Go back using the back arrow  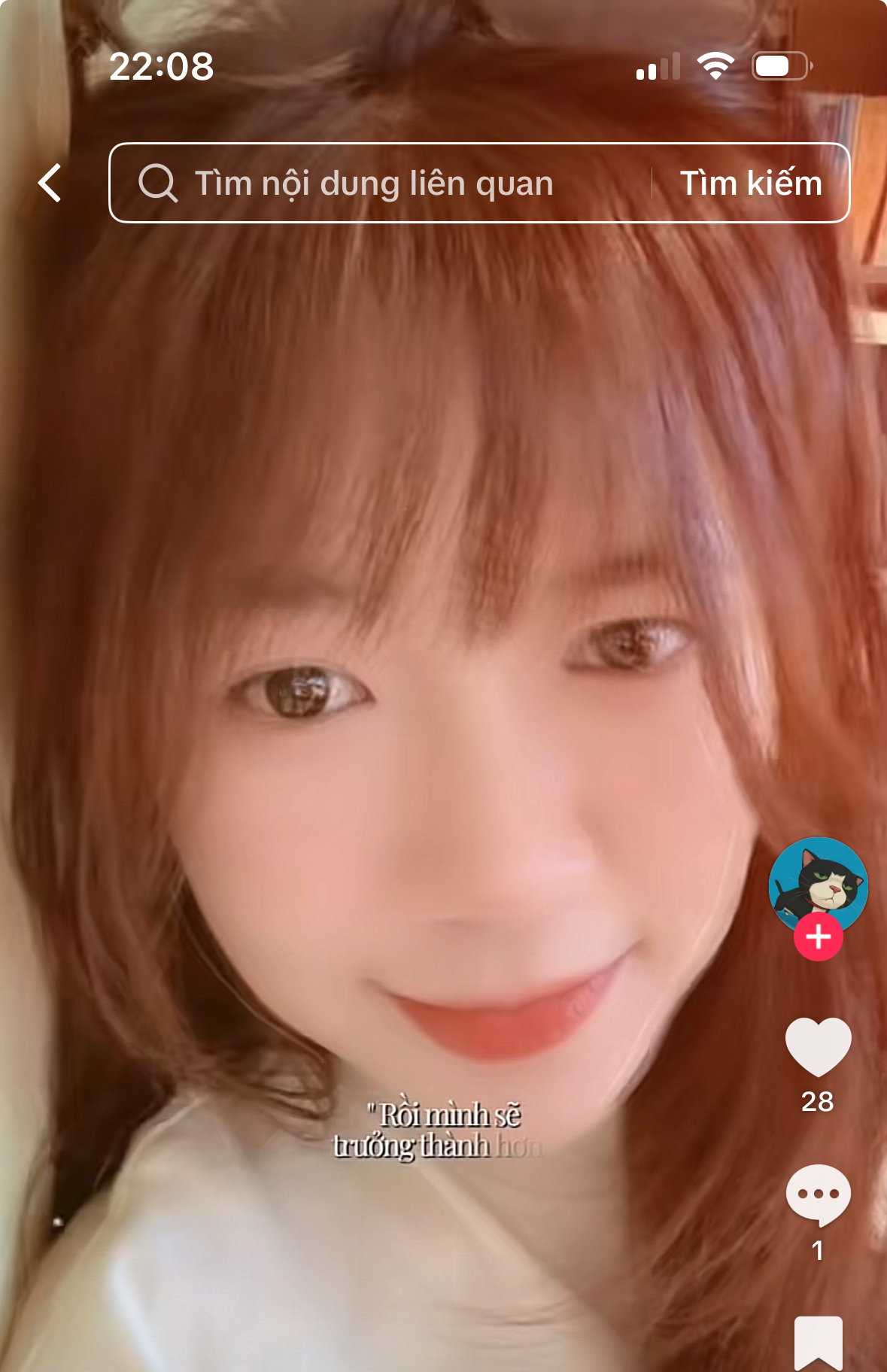point(50,184)
